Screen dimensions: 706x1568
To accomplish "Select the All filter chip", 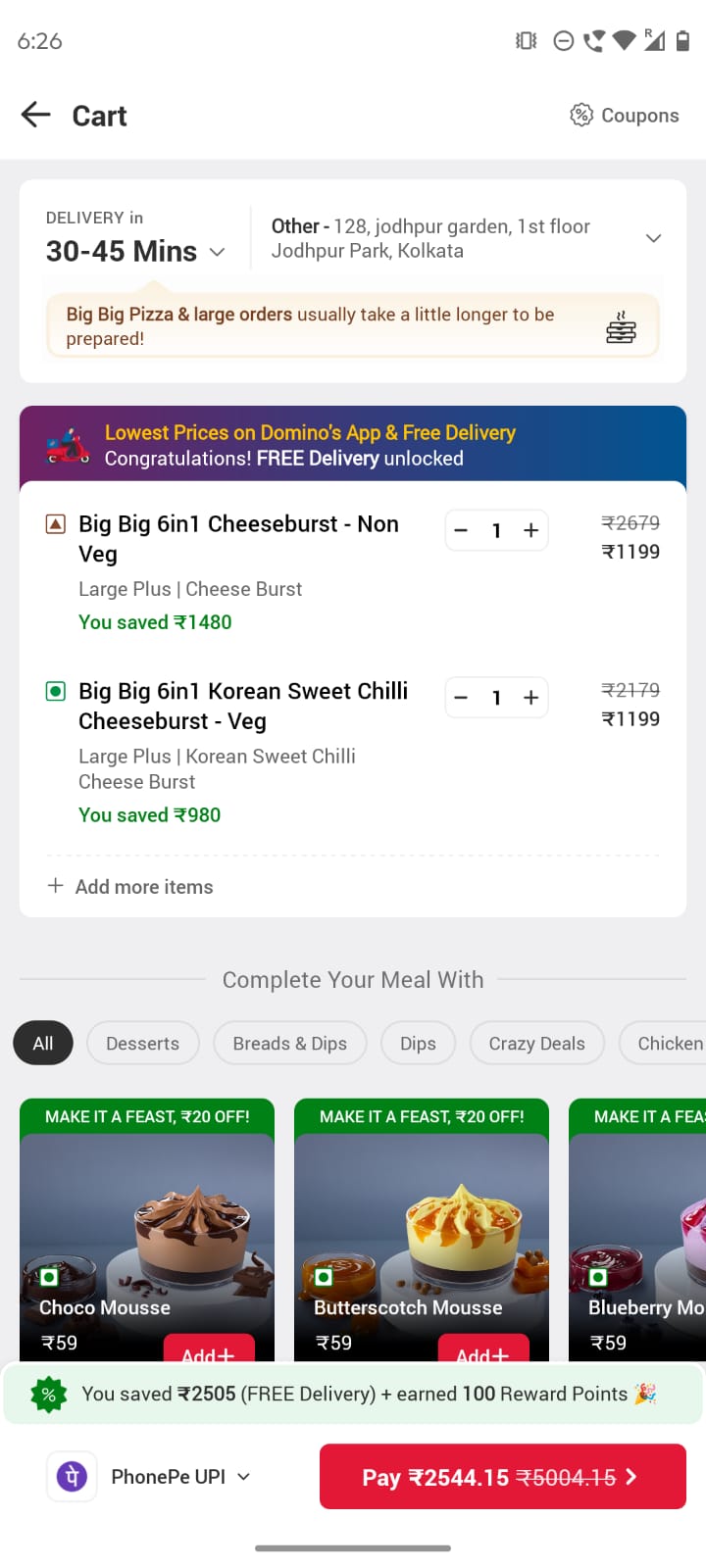I will pyautogui.click(x=43, y=1043).
